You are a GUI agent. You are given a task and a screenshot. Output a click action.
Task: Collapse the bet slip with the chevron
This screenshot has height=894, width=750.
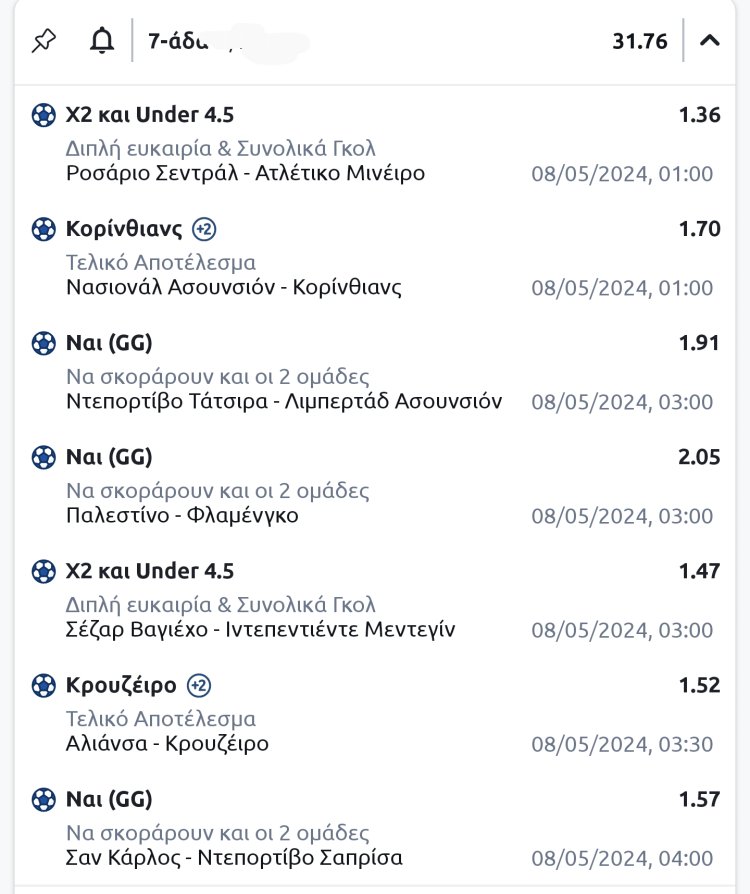710,41
